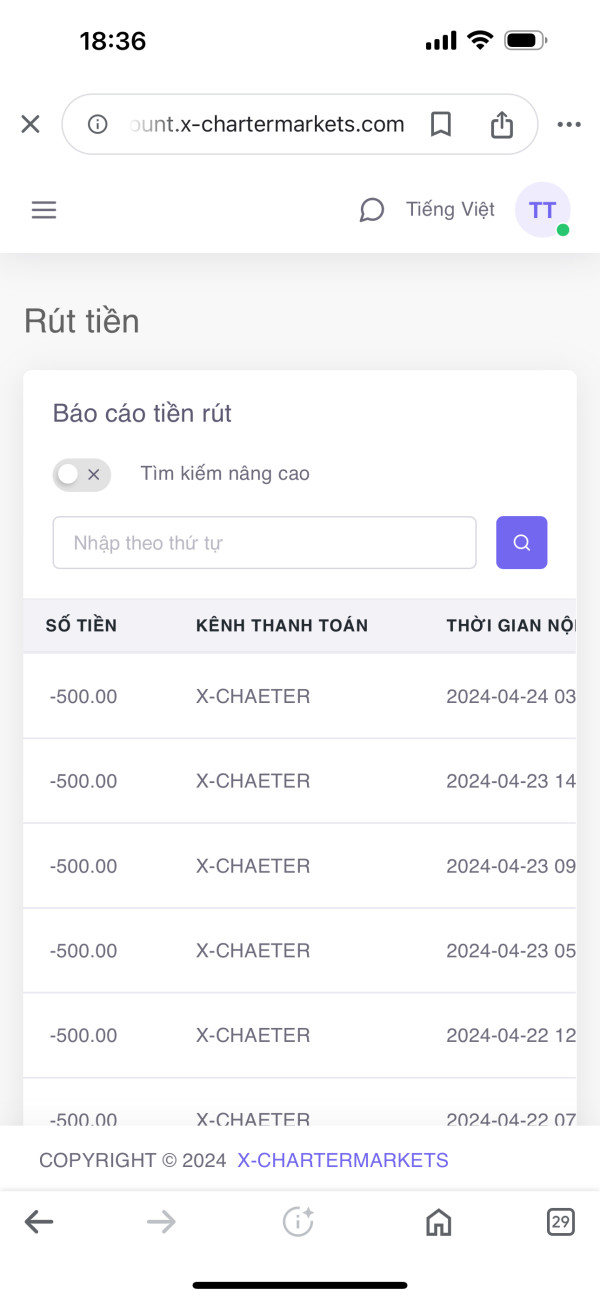Screen dimensions: 600x1300
Task: Bookmark this page in the address bar
Action: [x=441, y=124]
